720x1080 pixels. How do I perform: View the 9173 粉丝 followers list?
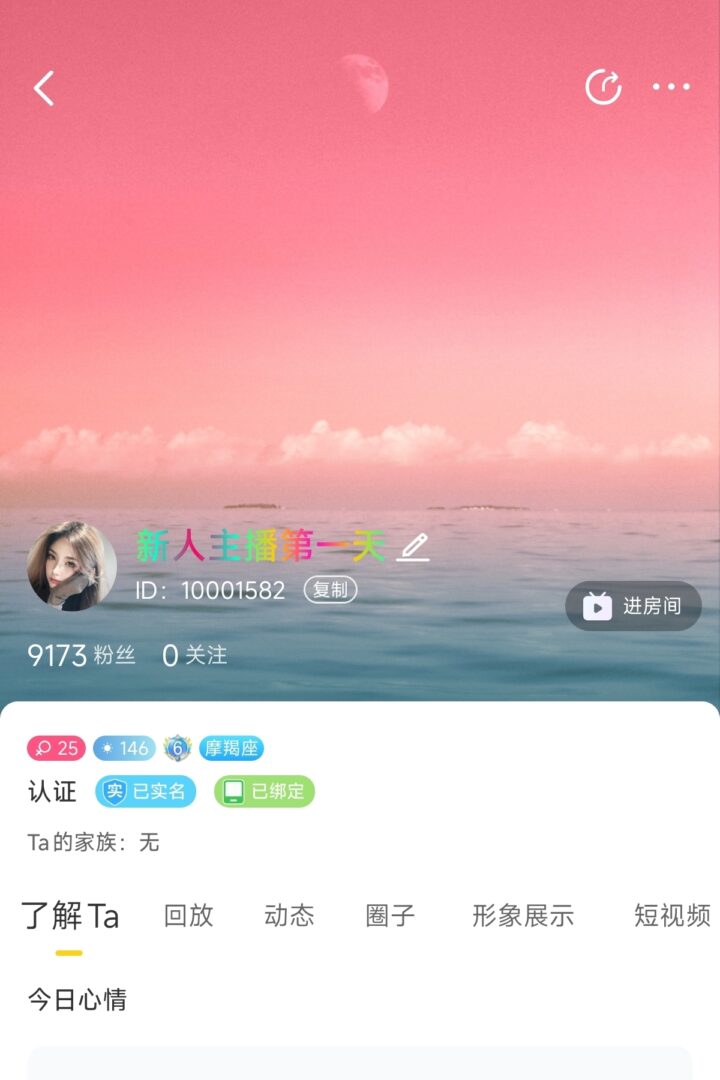pos(81,656)
